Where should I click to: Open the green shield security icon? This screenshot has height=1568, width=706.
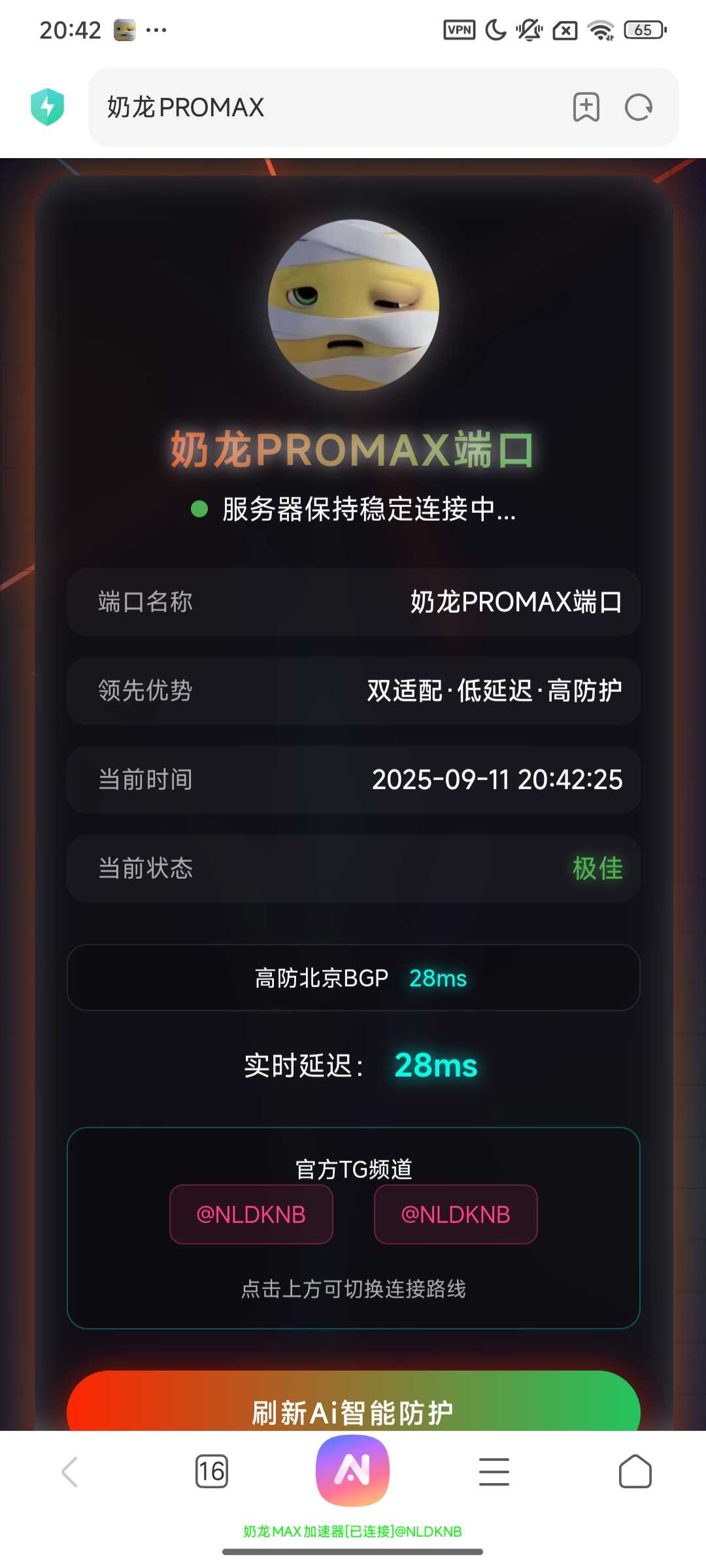click(x=48, y=107)
